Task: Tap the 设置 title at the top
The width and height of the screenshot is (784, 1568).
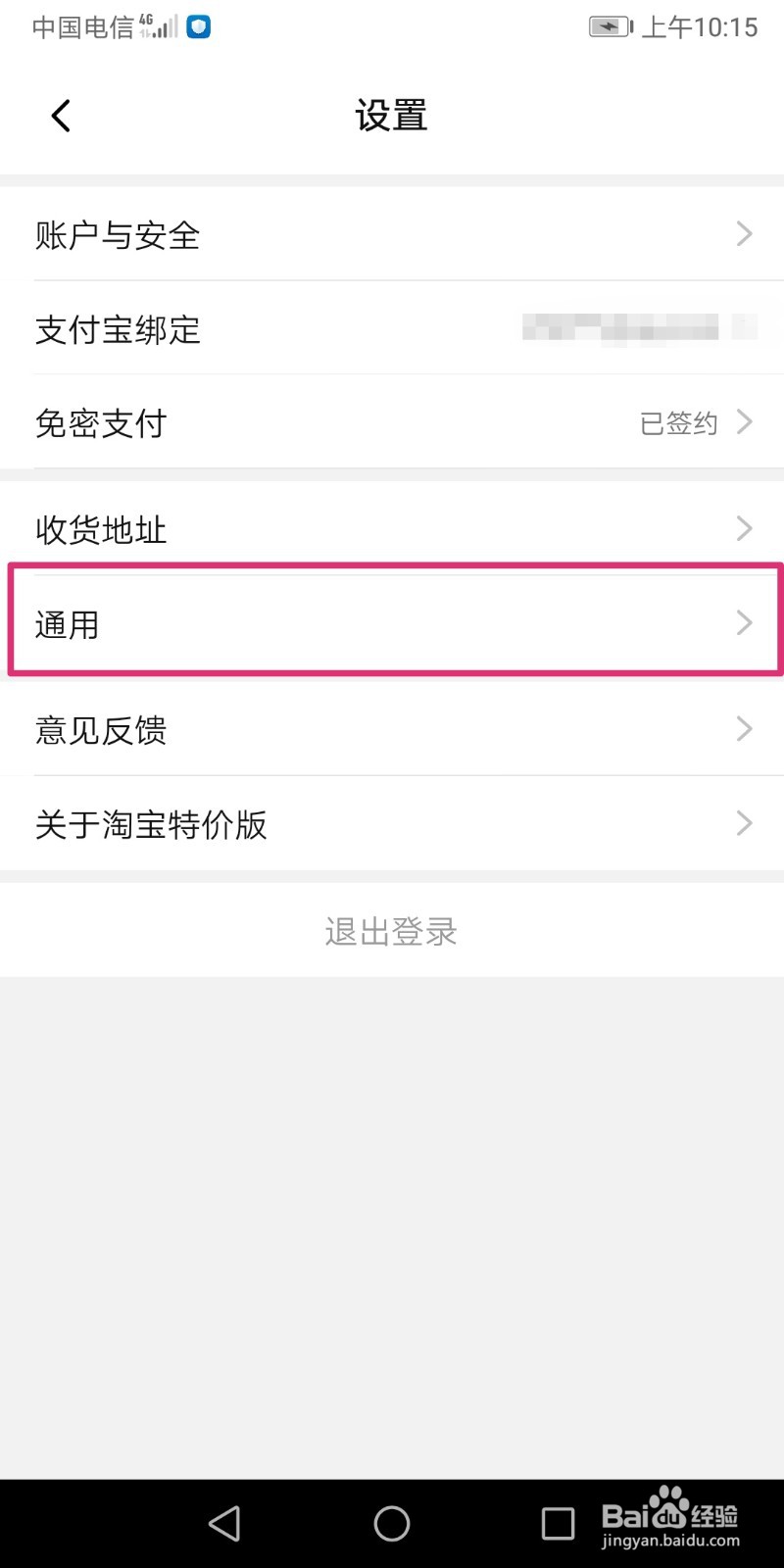Action: 390,115
